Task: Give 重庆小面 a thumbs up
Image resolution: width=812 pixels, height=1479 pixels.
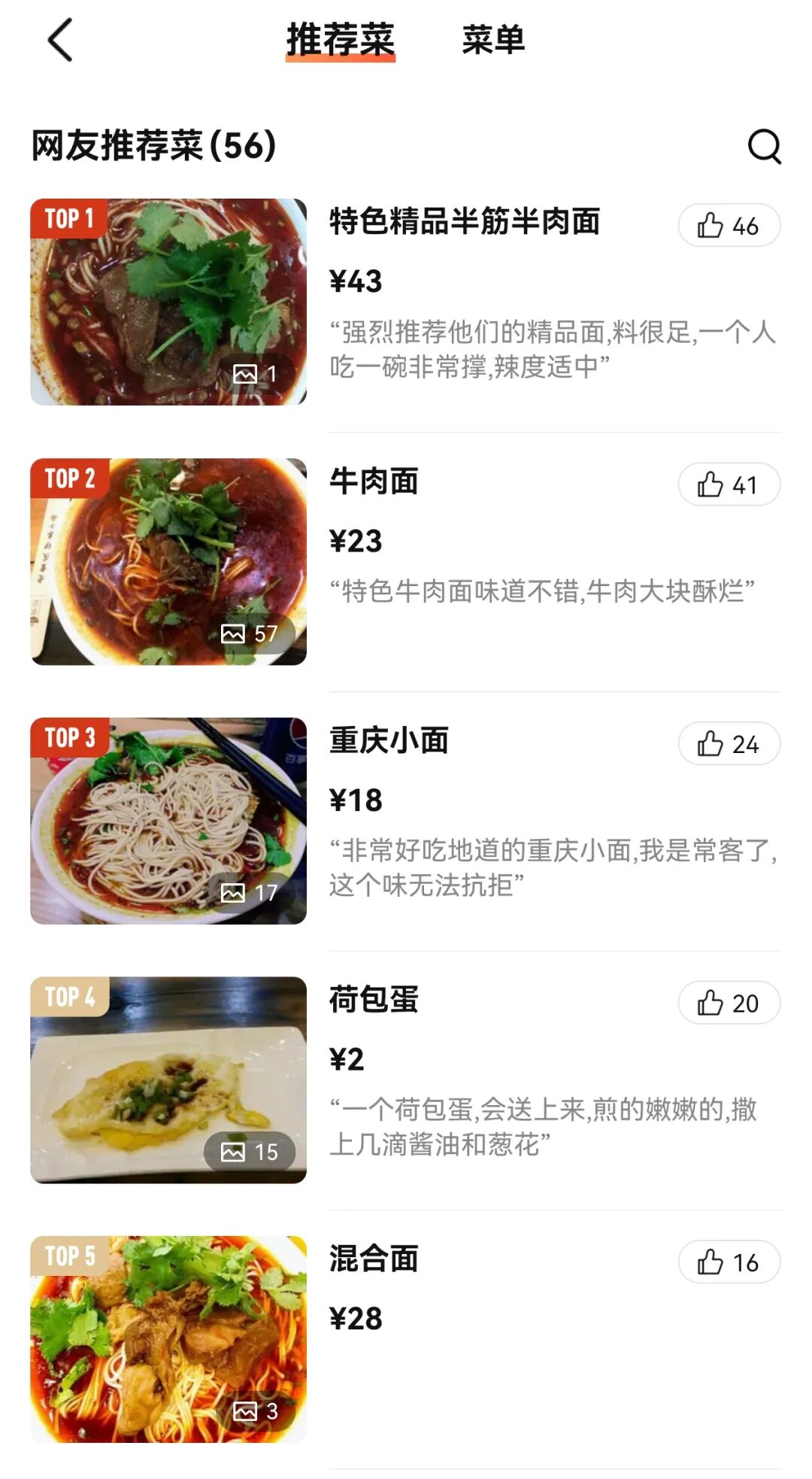Action: click(x=729, y=744)
